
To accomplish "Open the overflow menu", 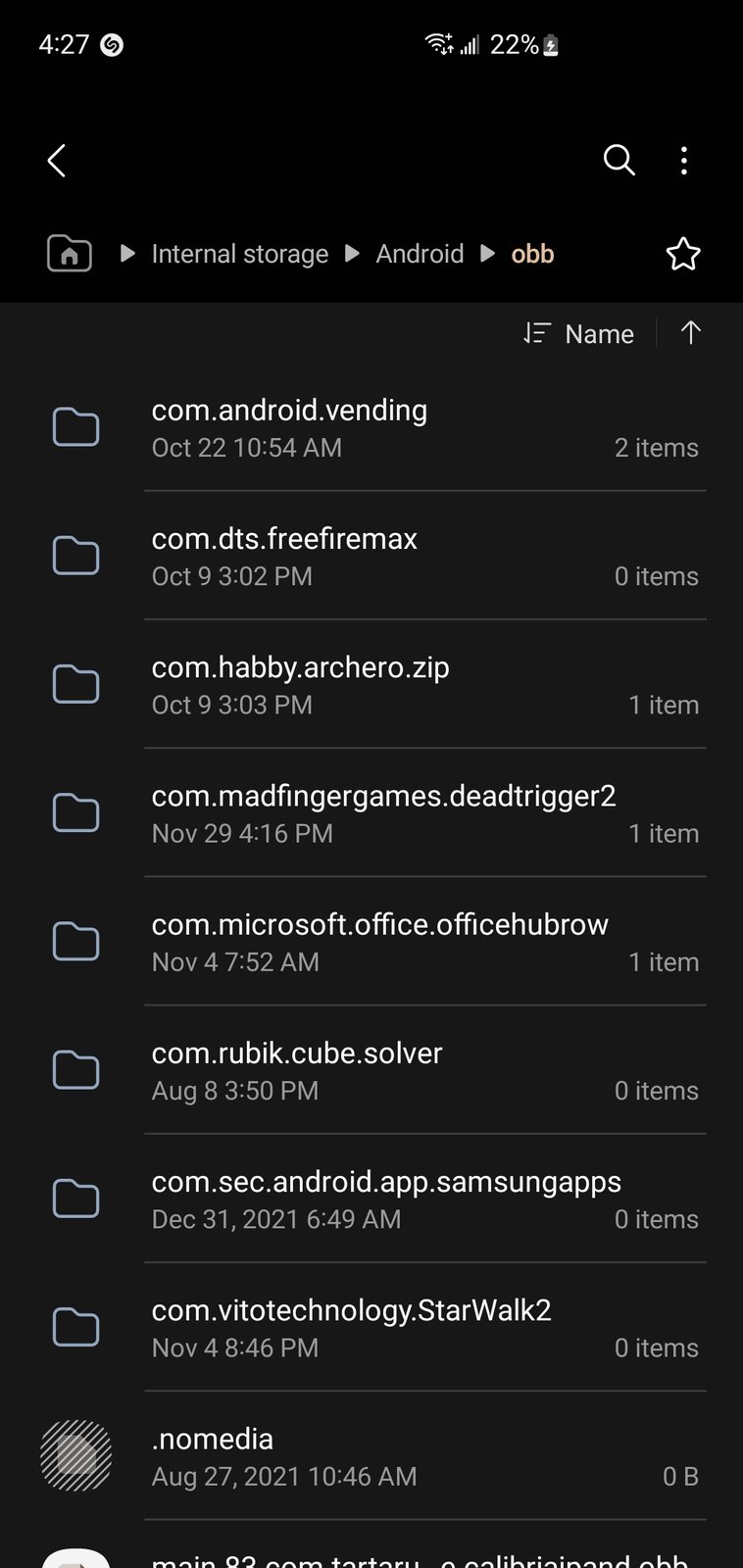I will click(x=684, y=161).
